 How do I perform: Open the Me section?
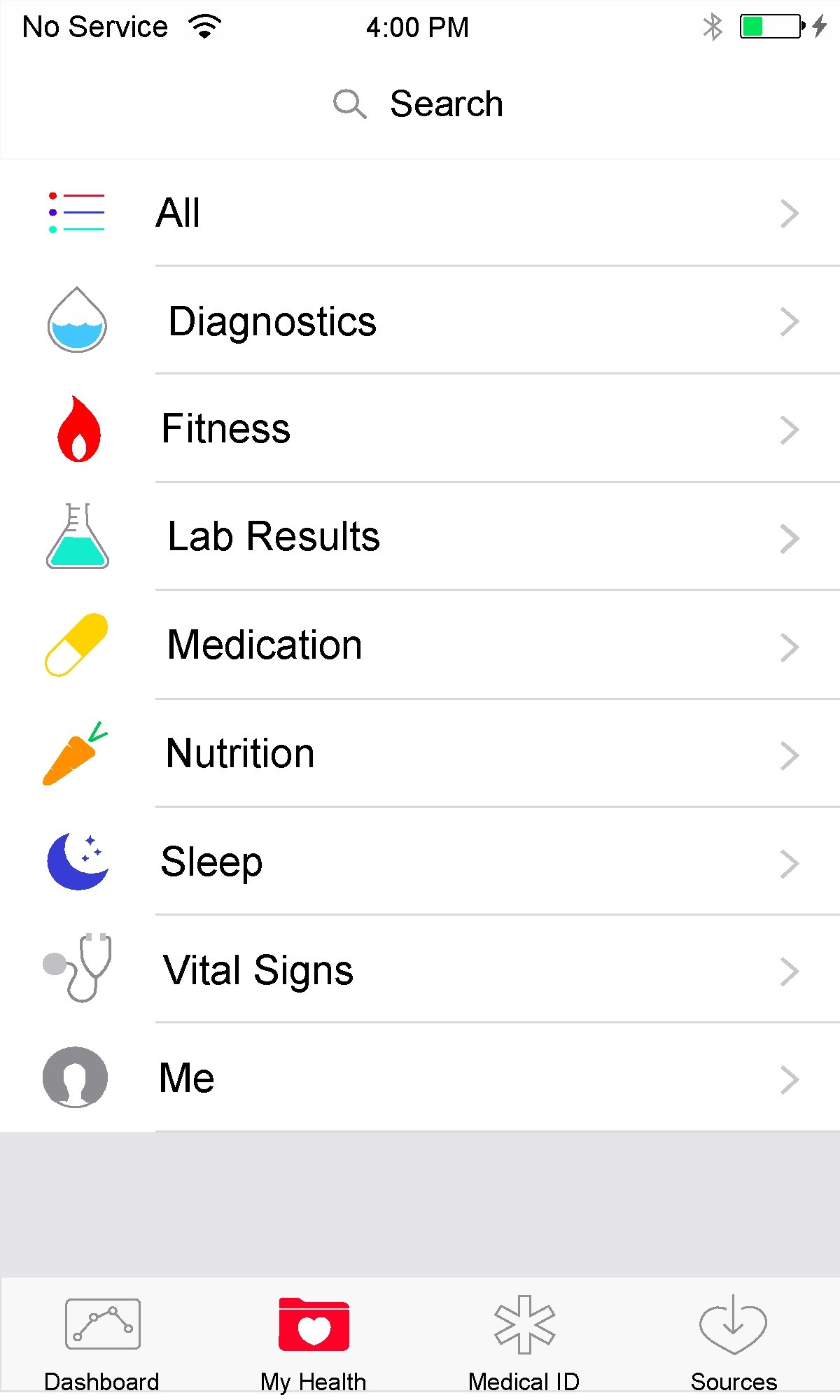(x=420, y=1078)
